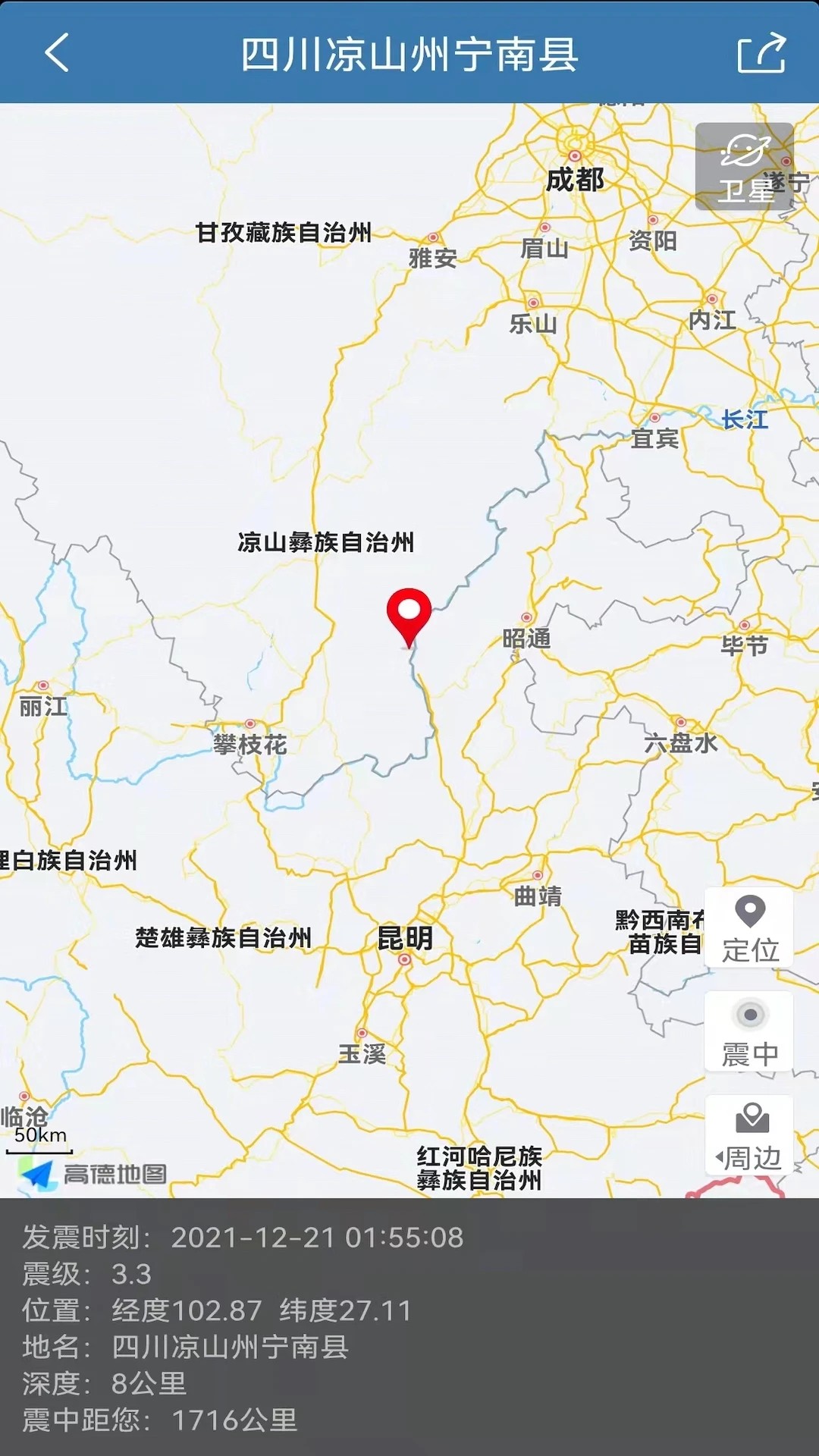
Task: Tap 定位 to locate my position
Action: pos(749,927)
